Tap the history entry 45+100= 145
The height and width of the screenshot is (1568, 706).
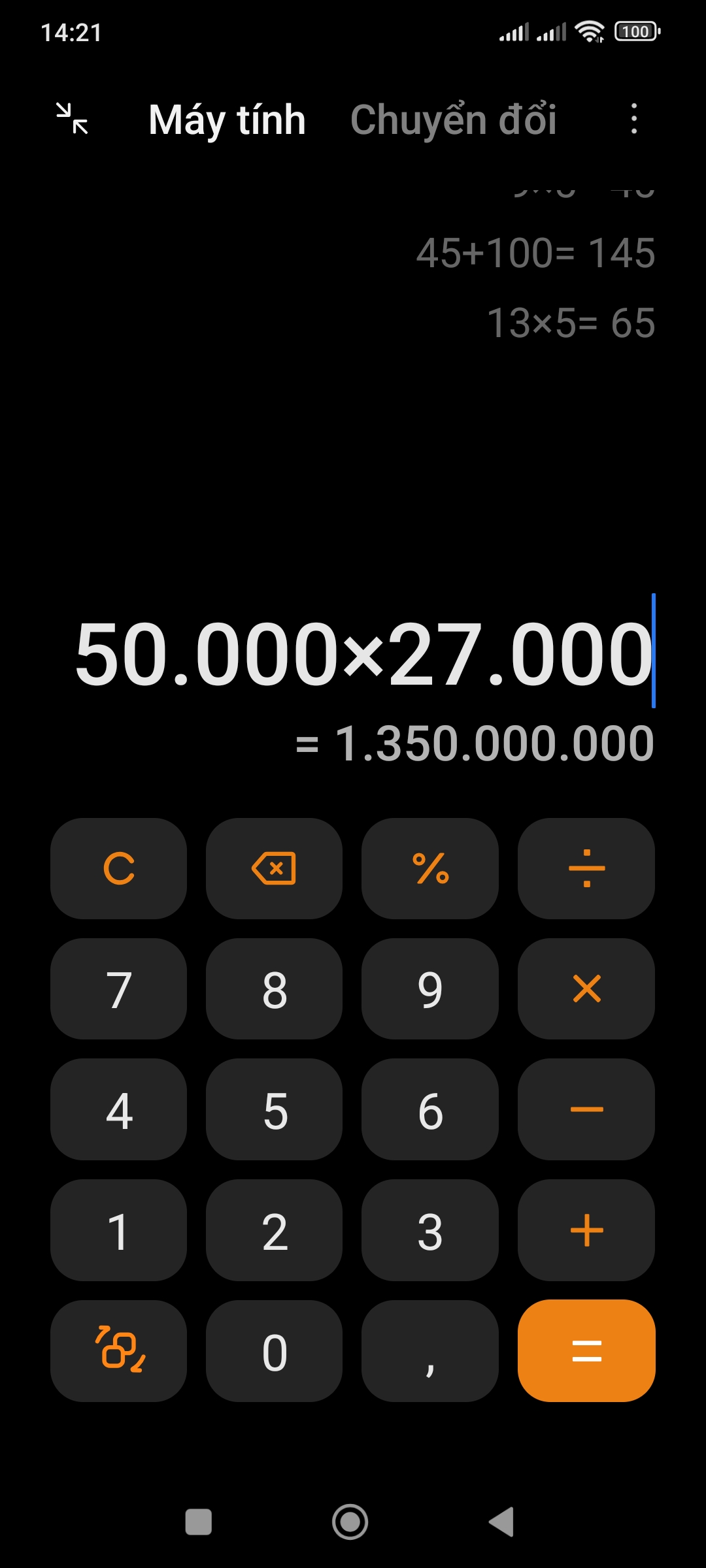535,255
